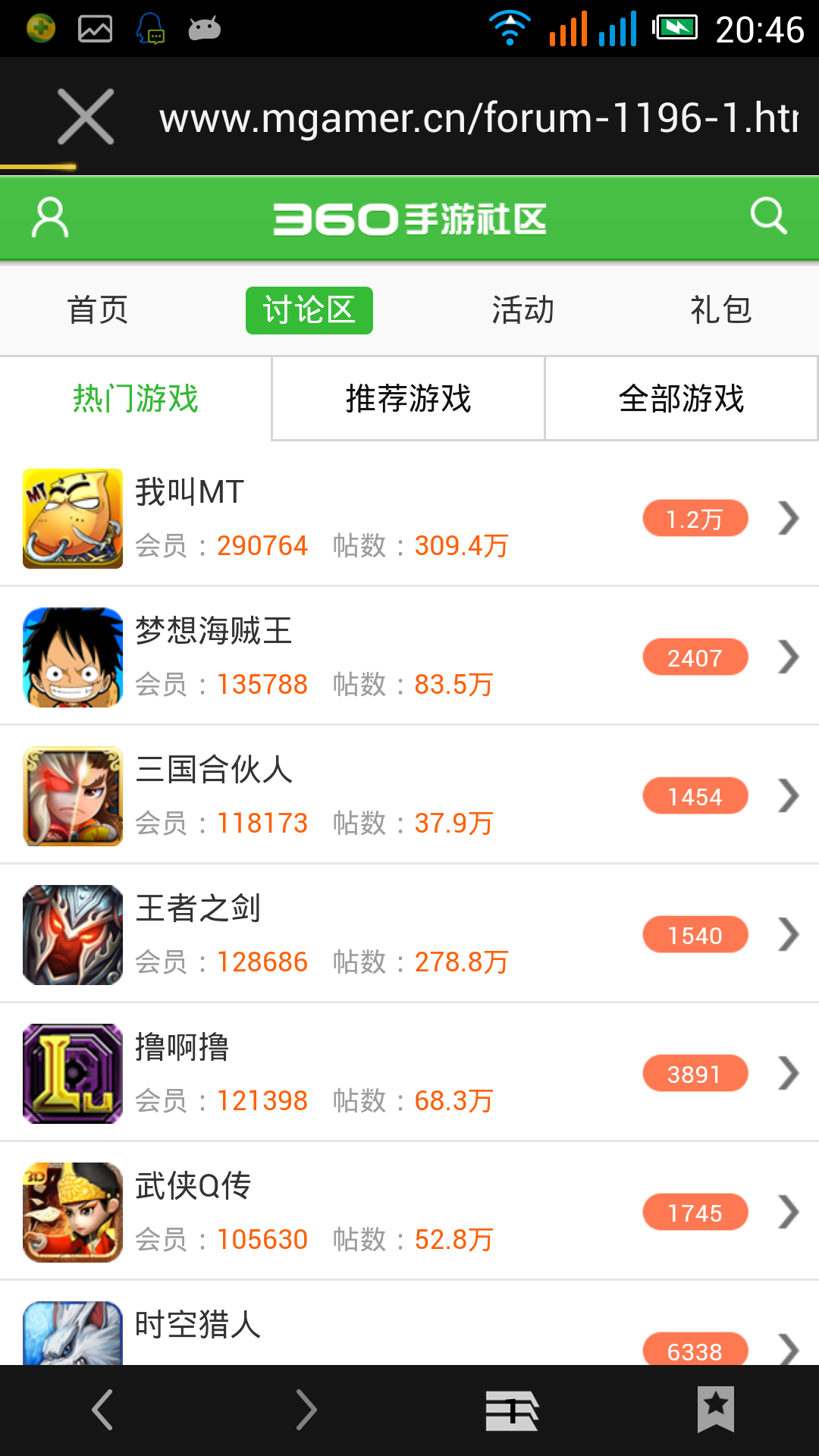Close the browser page with X
Screen dimensions: 819x1456
click(x=86, y=117)
